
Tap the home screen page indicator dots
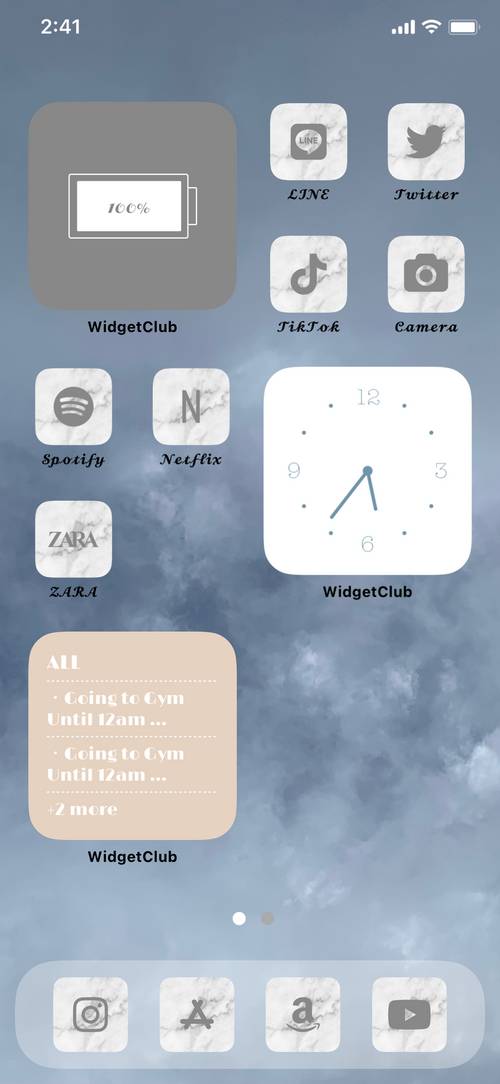253,918
